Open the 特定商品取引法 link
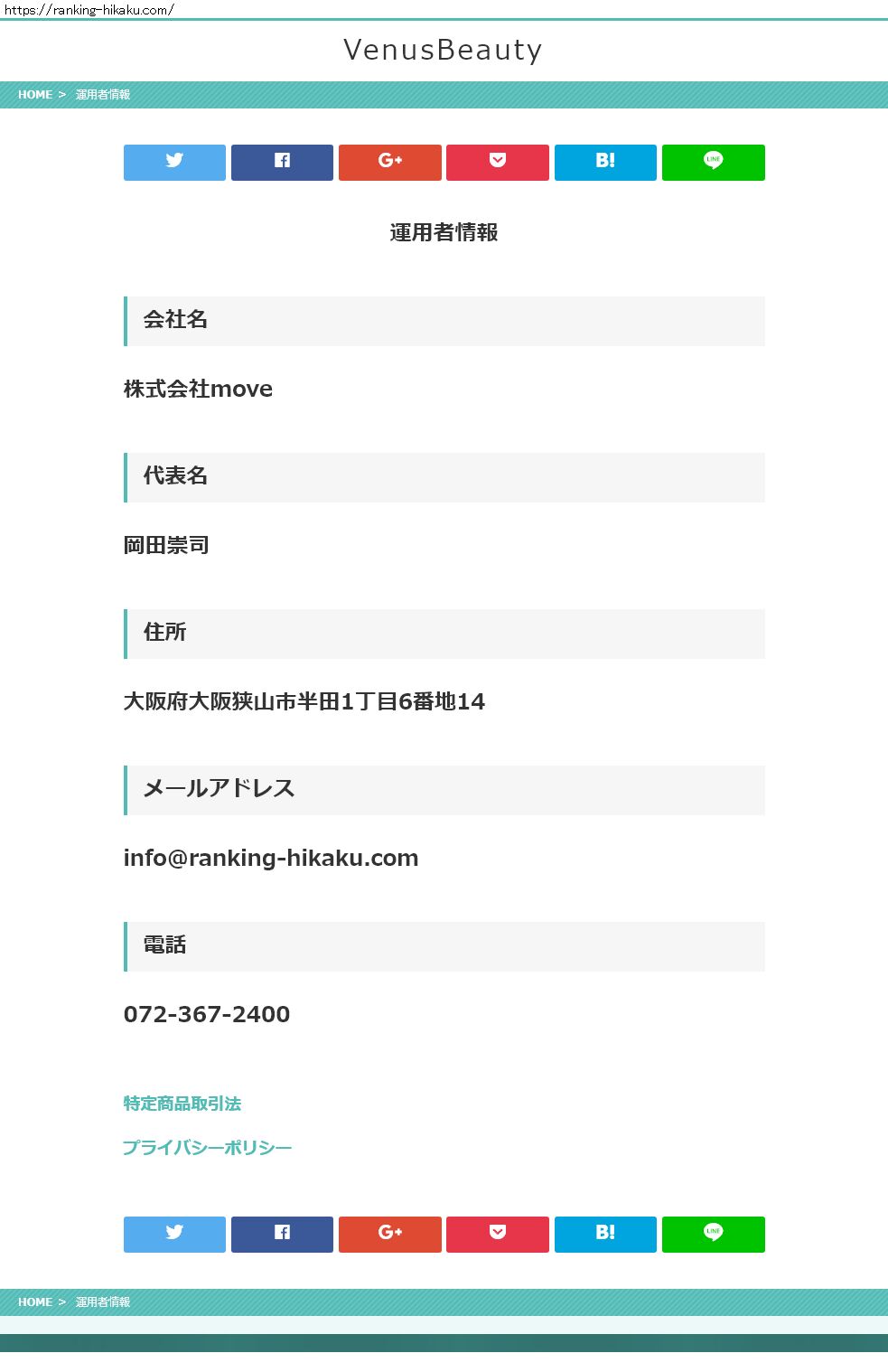The image size is (888, 1372). point(182,1104)
